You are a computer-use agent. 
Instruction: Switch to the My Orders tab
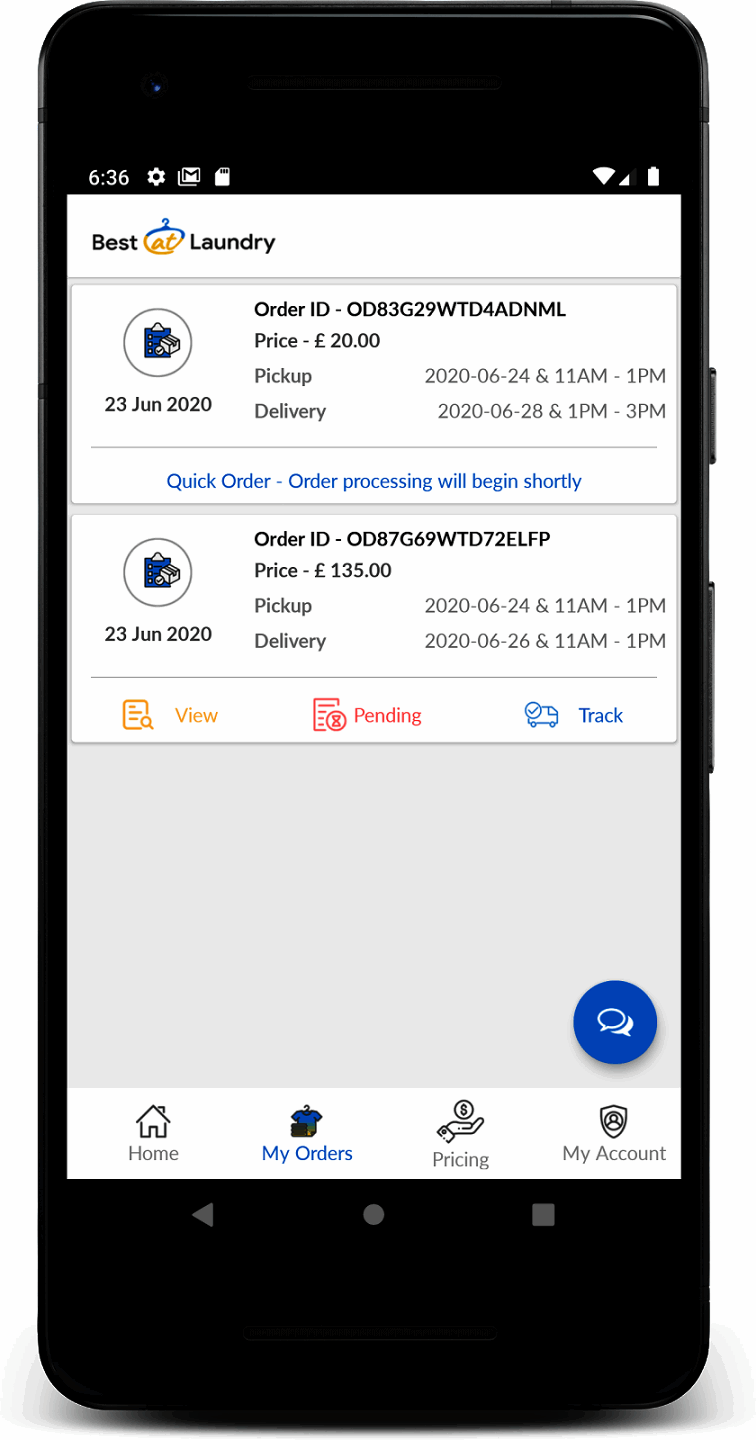tap(307, 1134)
